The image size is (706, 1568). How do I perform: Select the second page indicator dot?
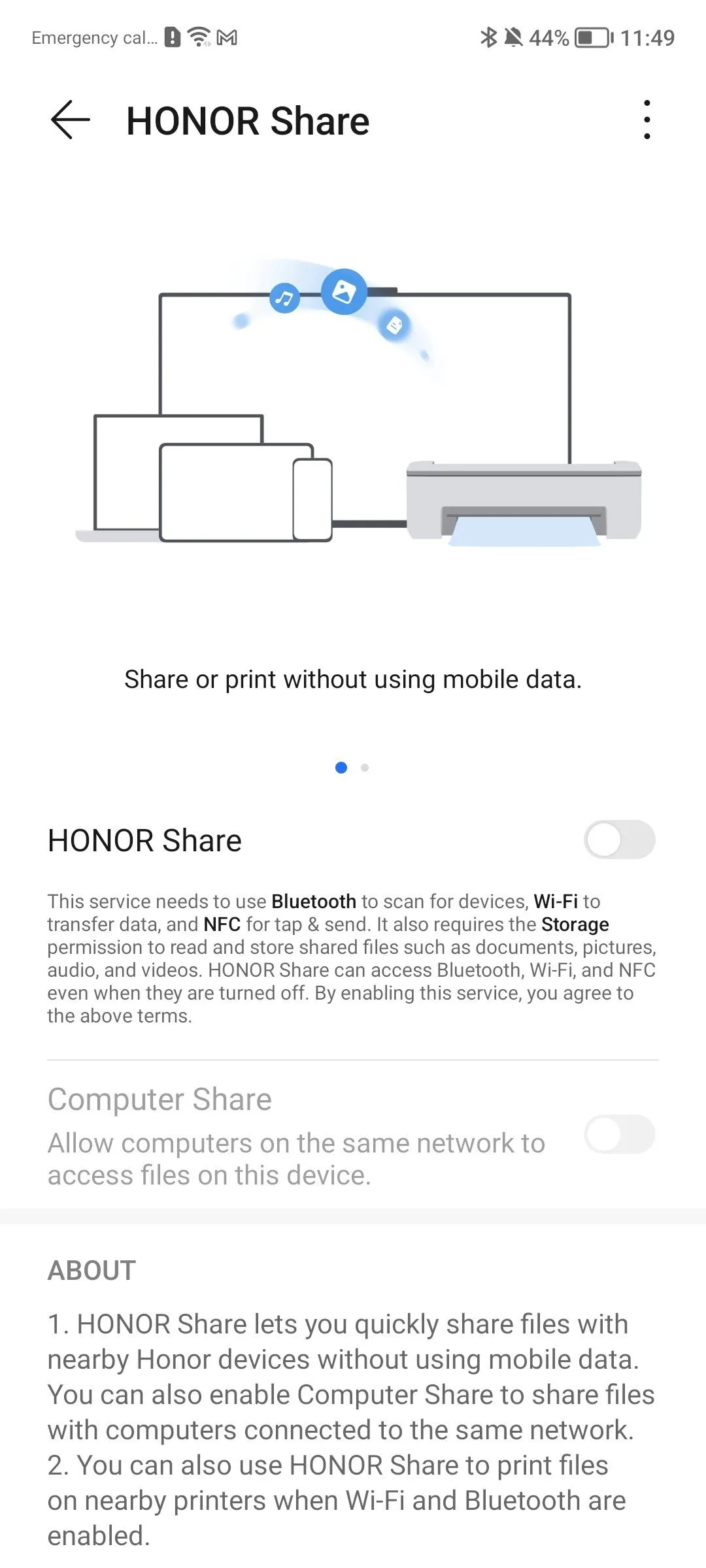(x=365, y=768)
